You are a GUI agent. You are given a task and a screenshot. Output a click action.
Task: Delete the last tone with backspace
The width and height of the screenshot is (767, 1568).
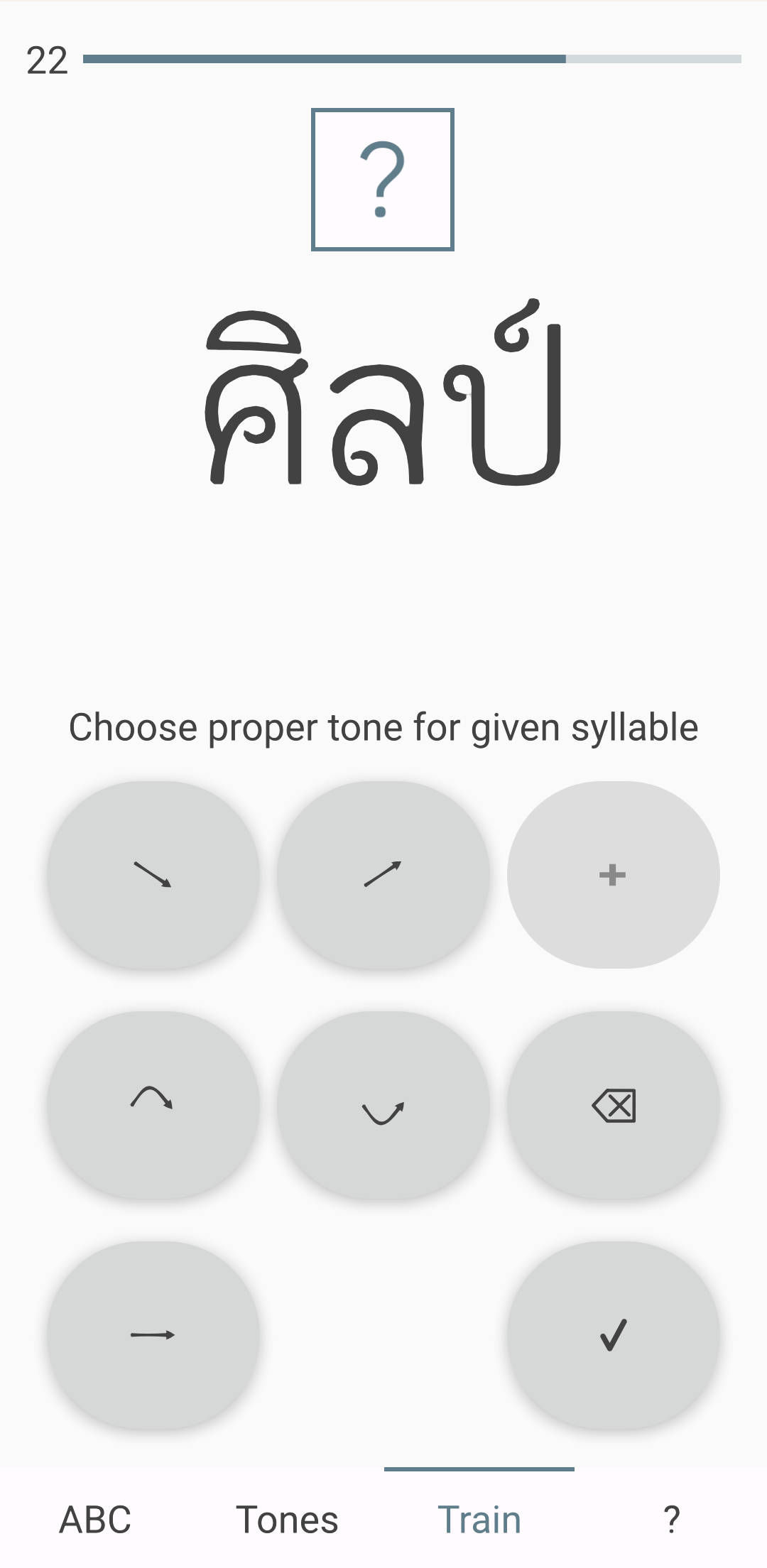pos(613,1105)
